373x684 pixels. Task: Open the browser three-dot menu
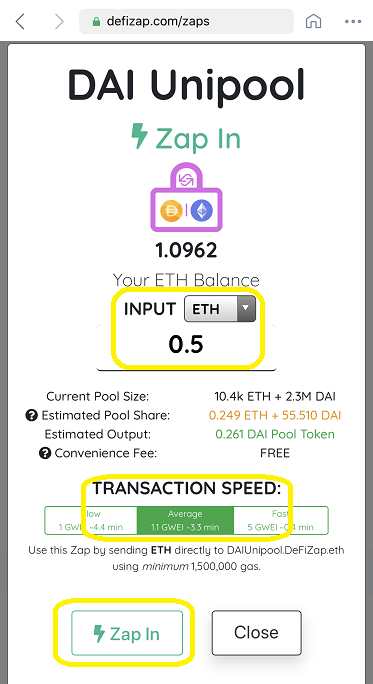point(353,21)
